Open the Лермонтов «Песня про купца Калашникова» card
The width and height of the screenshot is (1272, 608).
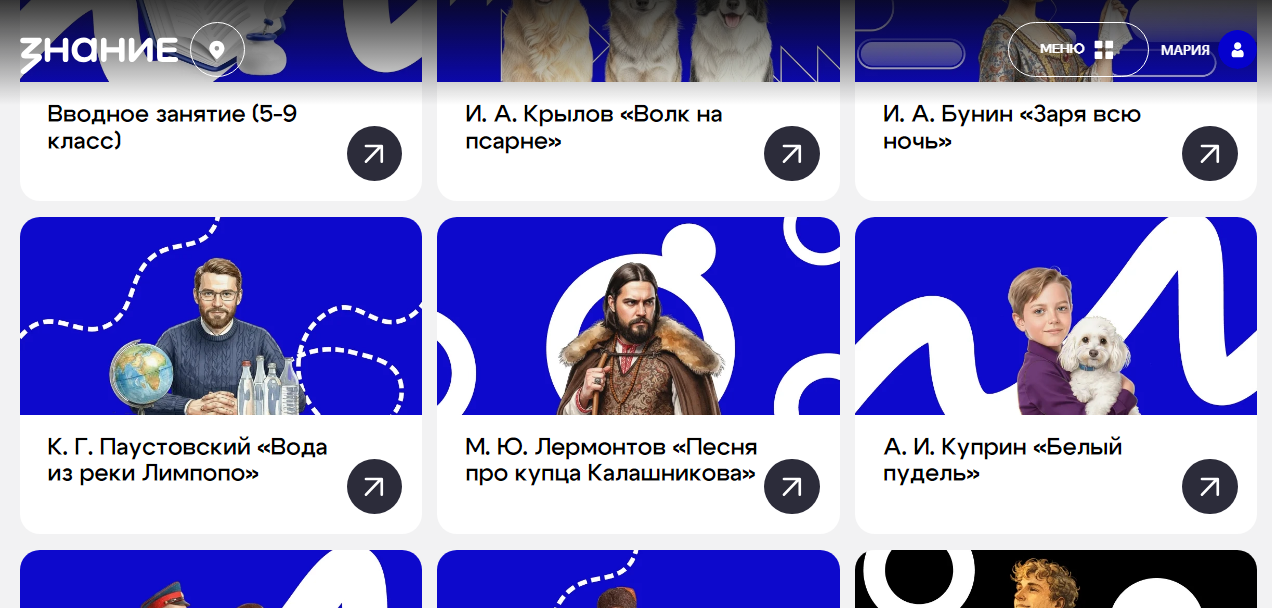[638, 330]
